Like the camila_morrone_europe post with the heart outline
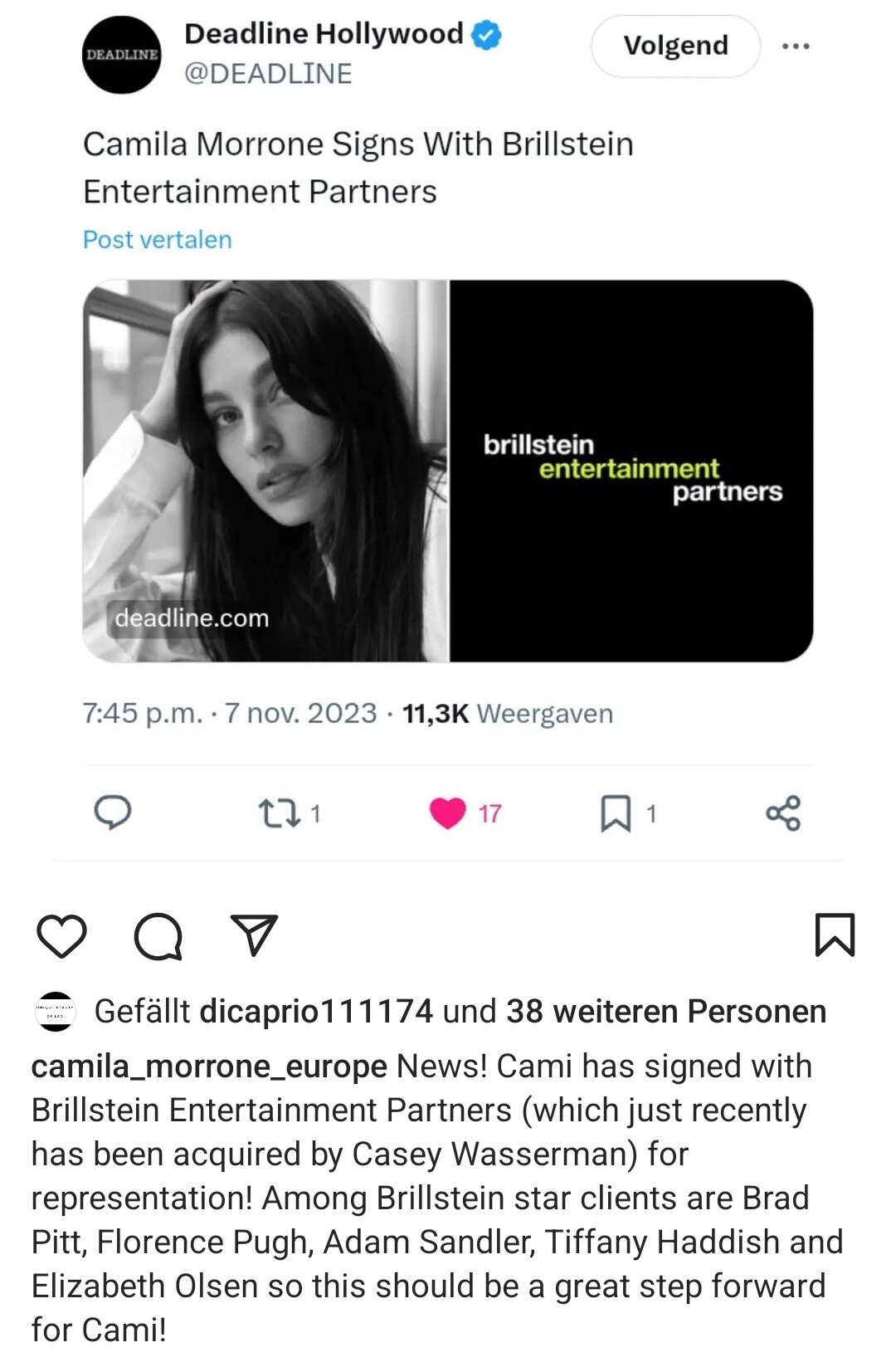 tap(62, 936)
